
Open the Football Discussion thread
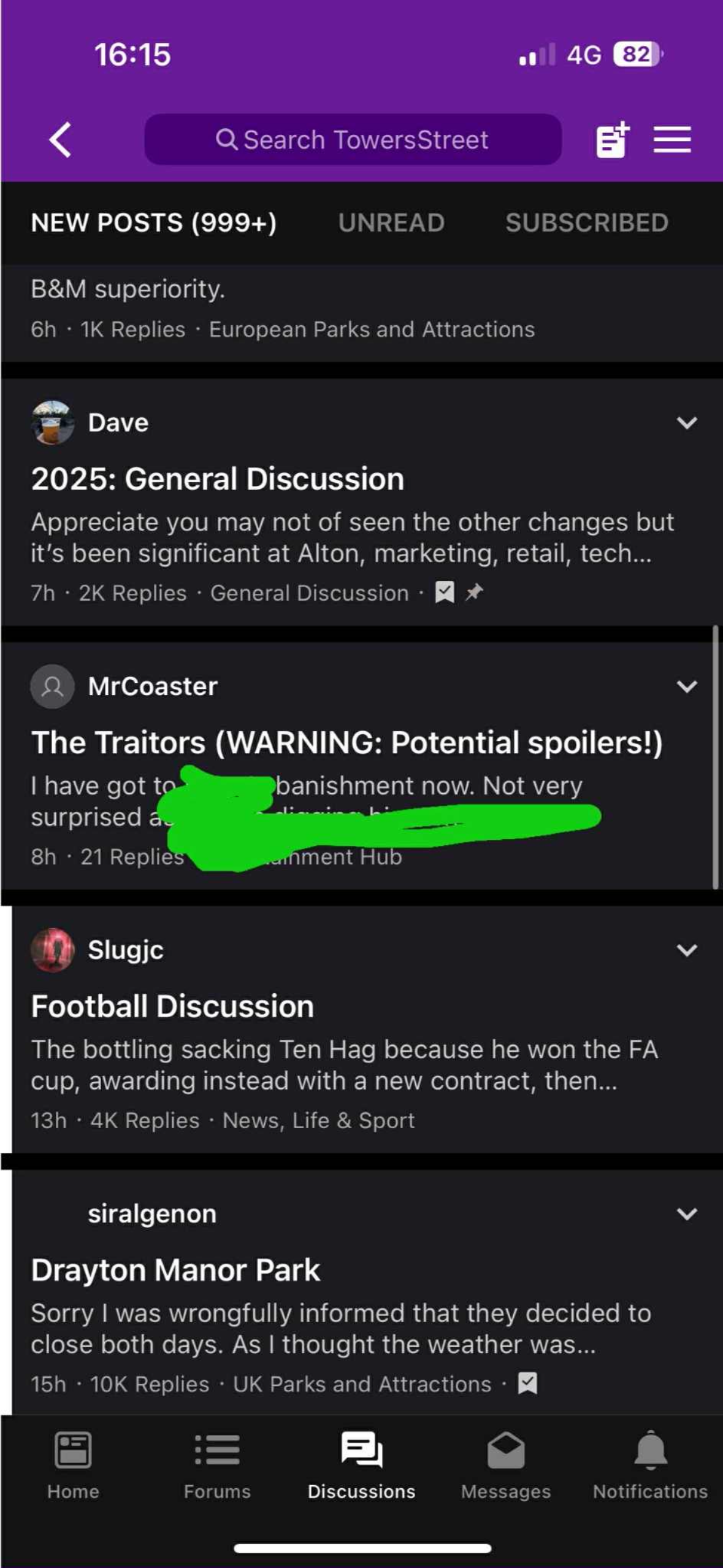[x=172, y=1007]
